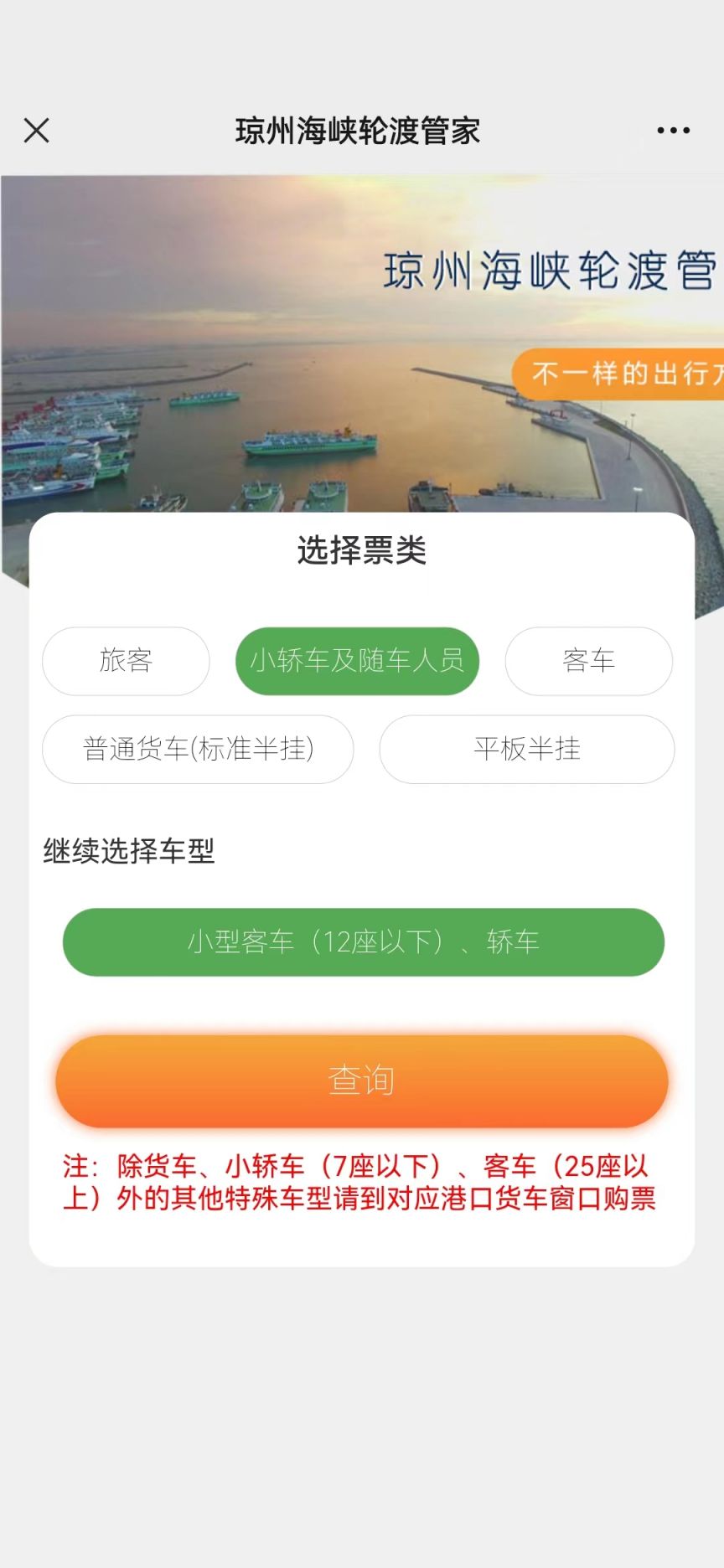Viewport: 724px width, 1568px height.
Task: Open the three-dot overflow menu
Action: tap(673, 131)
